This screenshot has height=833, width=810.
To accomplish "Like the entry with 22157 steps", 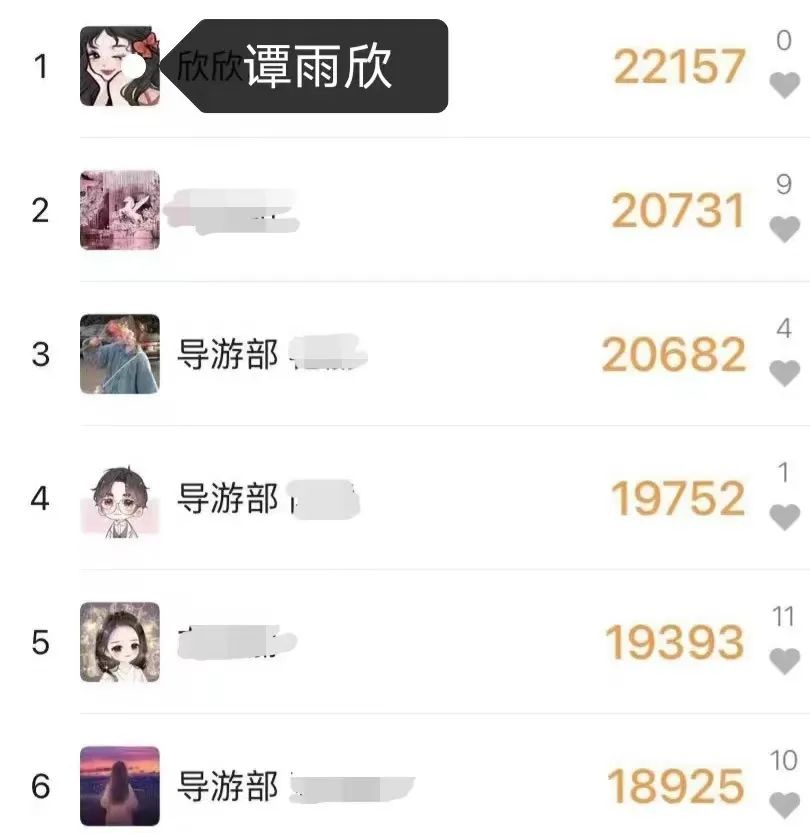I will point(785,86).
